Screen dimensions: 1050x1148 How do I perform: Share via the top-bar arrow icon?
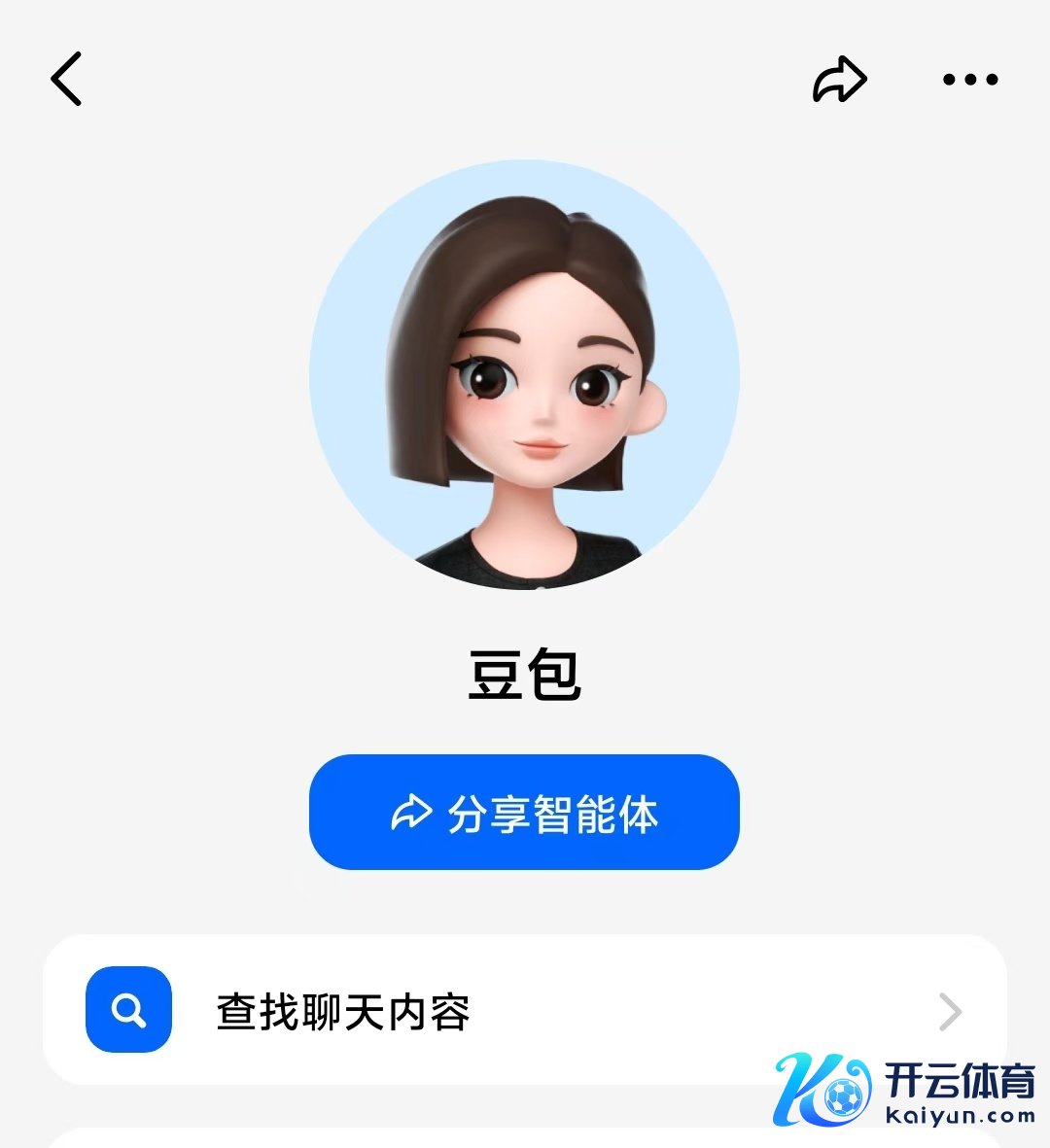[x=839, y=79]
